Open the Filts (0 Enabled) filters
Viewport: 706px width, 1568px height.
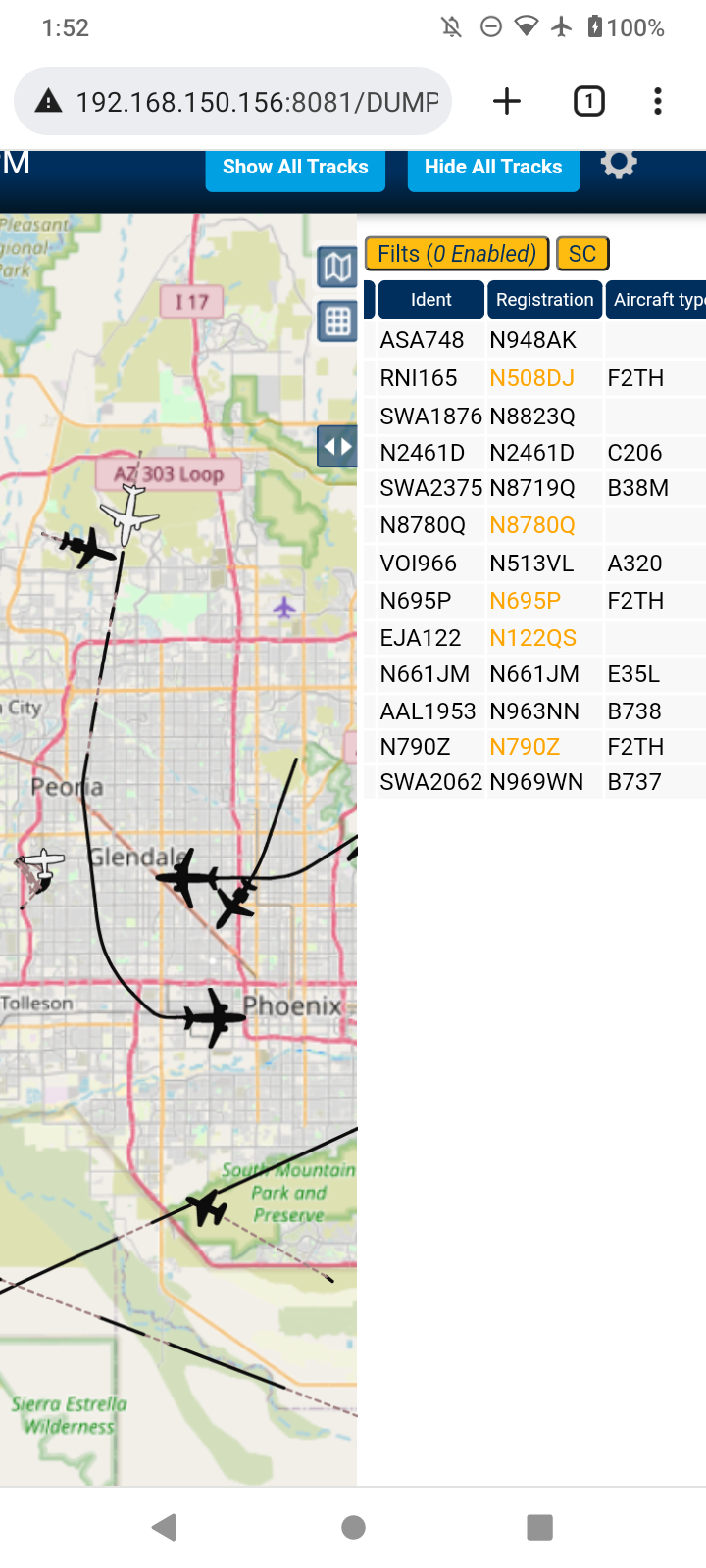coord(457,254)
